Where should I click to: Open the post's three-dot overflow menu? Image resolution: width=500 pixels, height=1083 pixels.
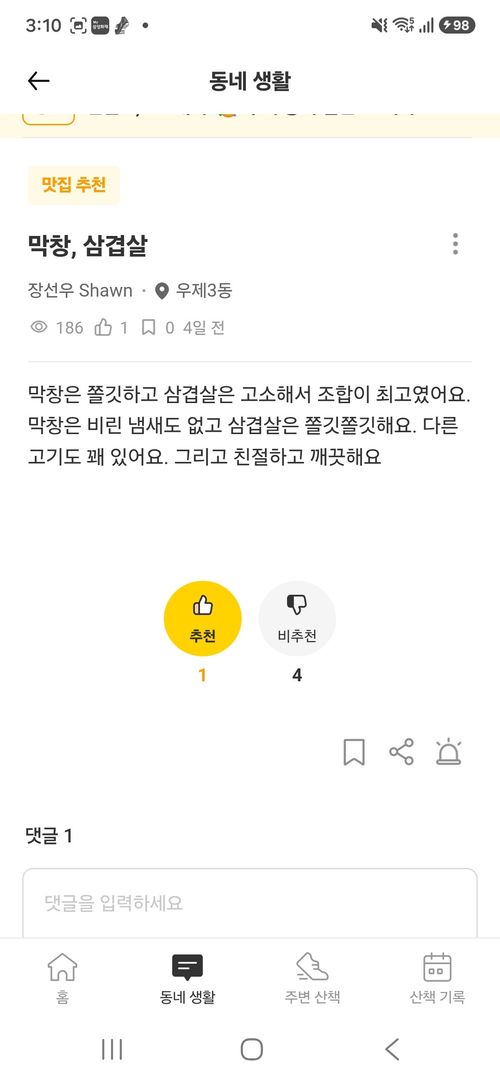pos(455,244)
